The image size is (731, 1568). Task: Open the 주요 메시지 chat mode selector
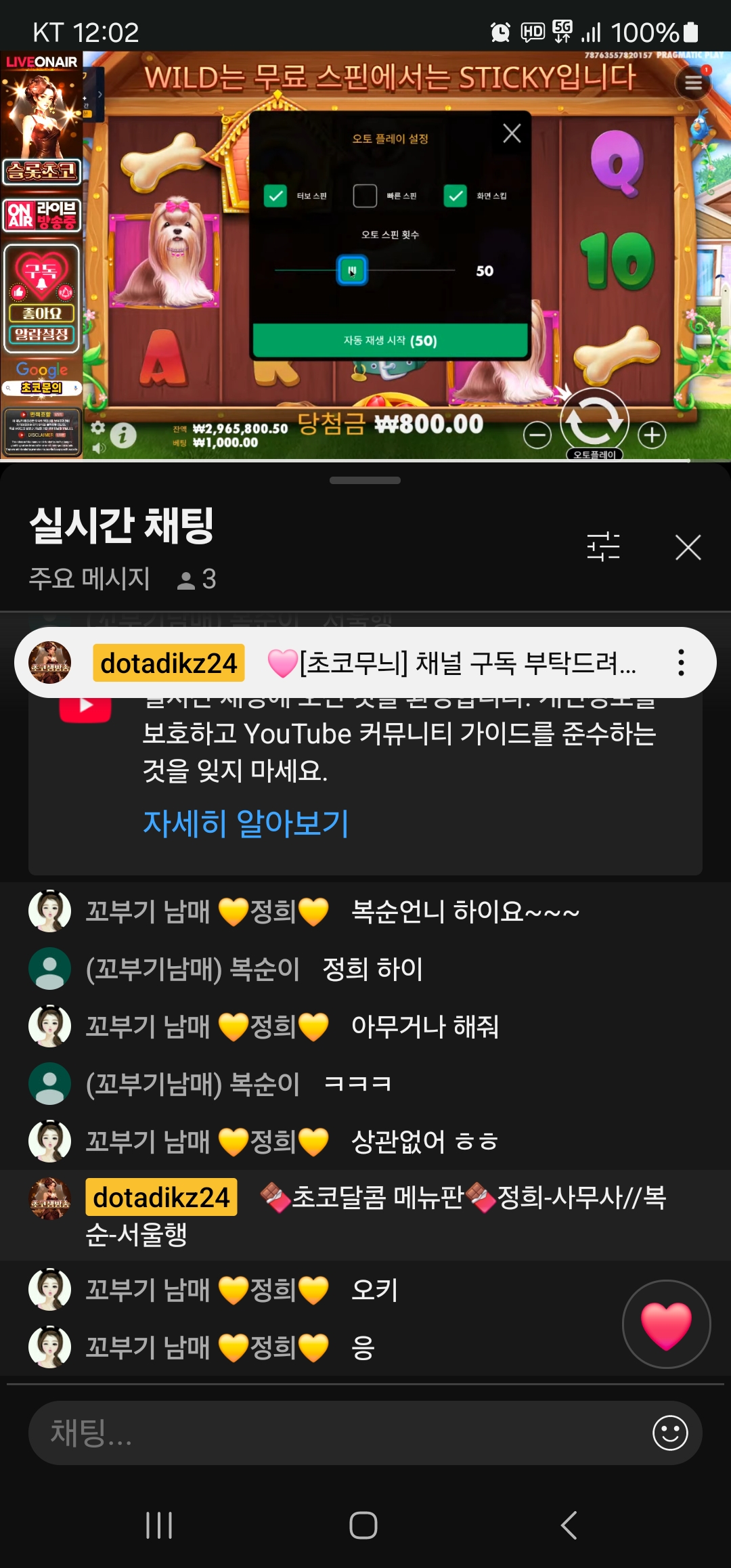click(89, 579)
